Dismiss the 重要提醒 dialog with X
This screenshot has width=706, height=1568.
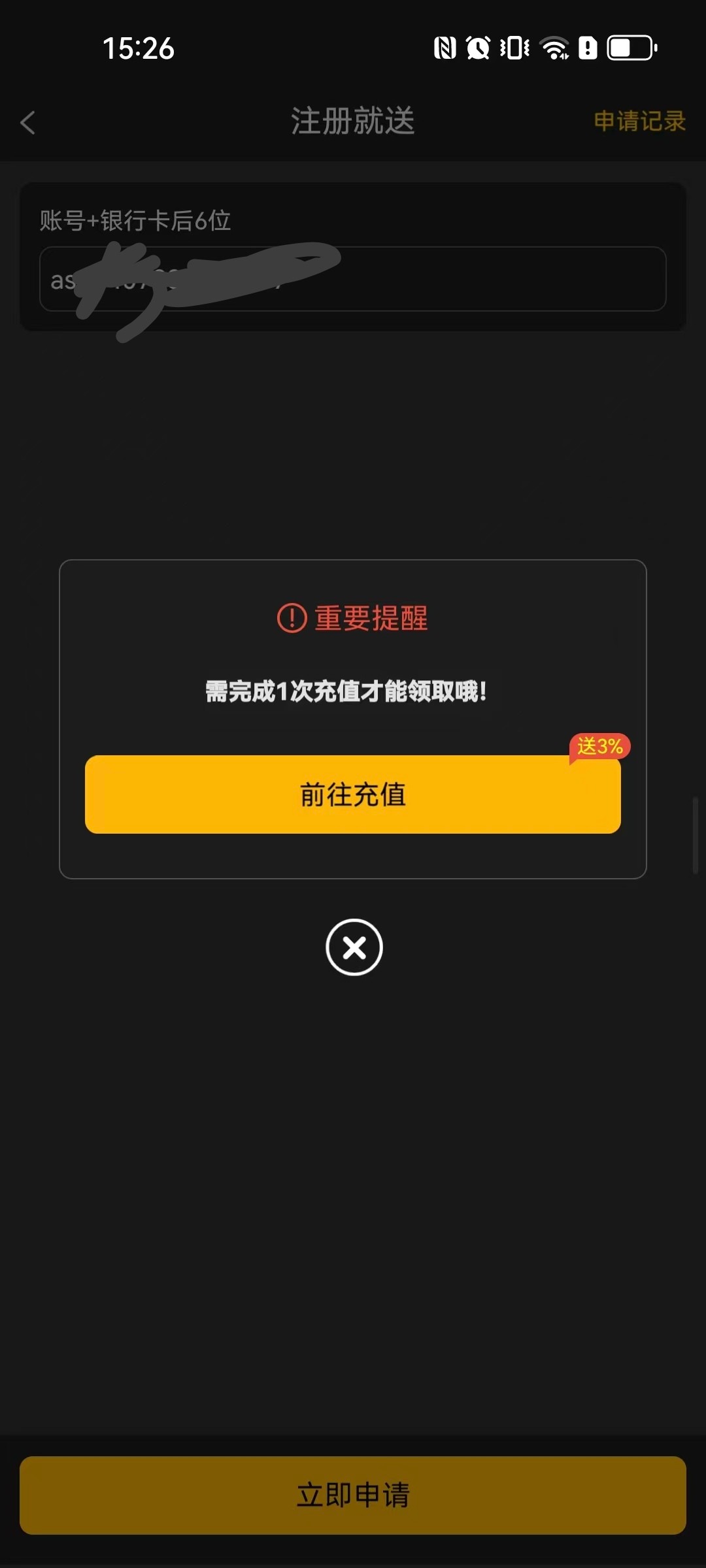pos(354,947)
